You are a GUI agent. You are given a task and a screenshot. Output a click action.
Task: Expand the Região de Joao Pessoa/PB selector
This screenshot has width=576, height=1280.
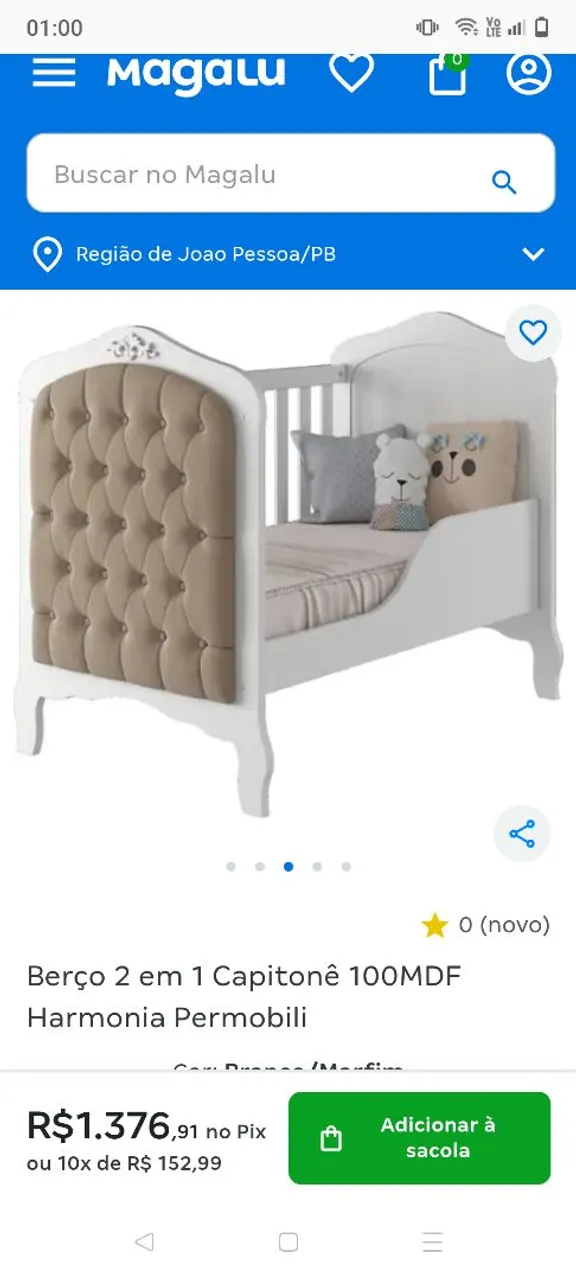coord(288,254)
